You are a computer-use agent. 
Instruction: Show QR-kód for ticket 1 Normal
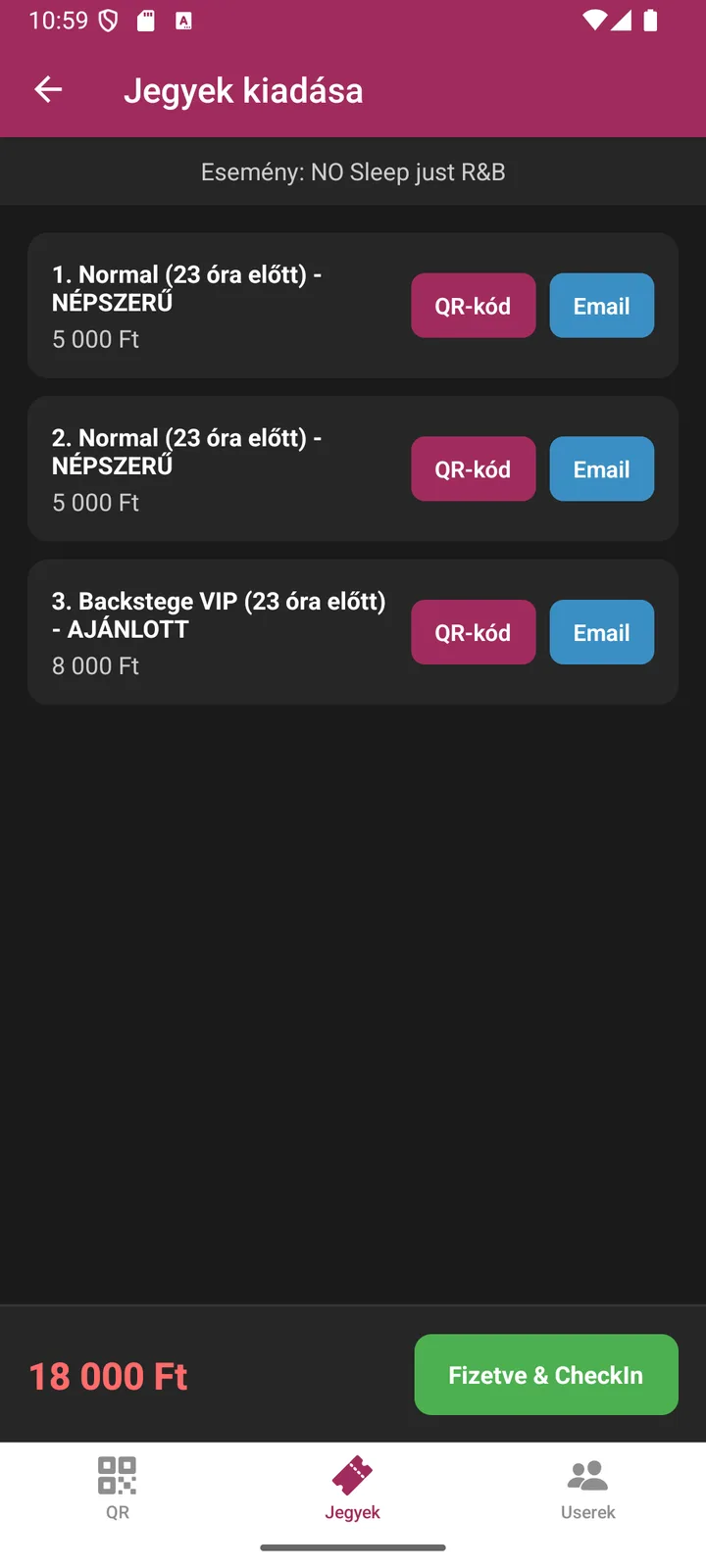473,306
